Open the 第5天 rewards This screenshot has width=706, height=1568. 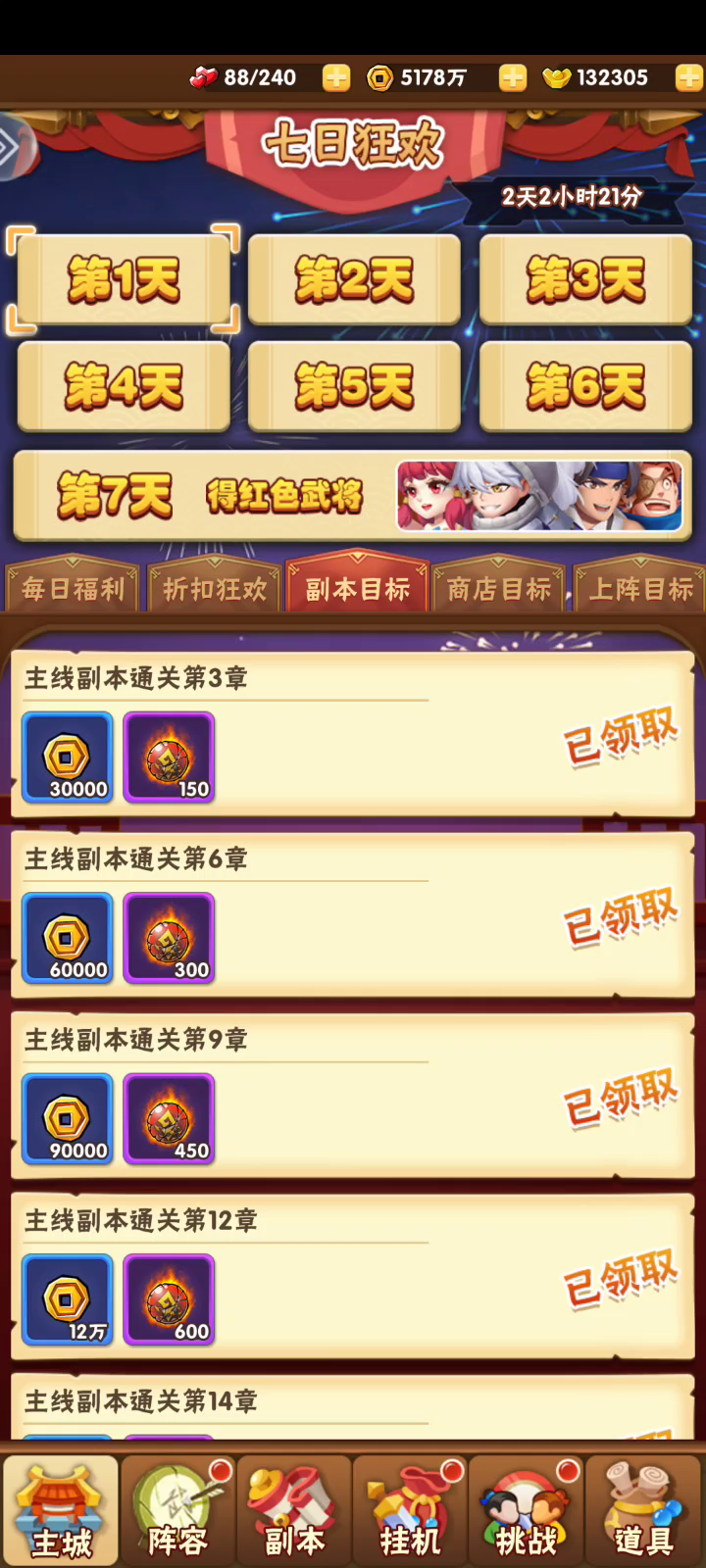click(x=354, y=386)
